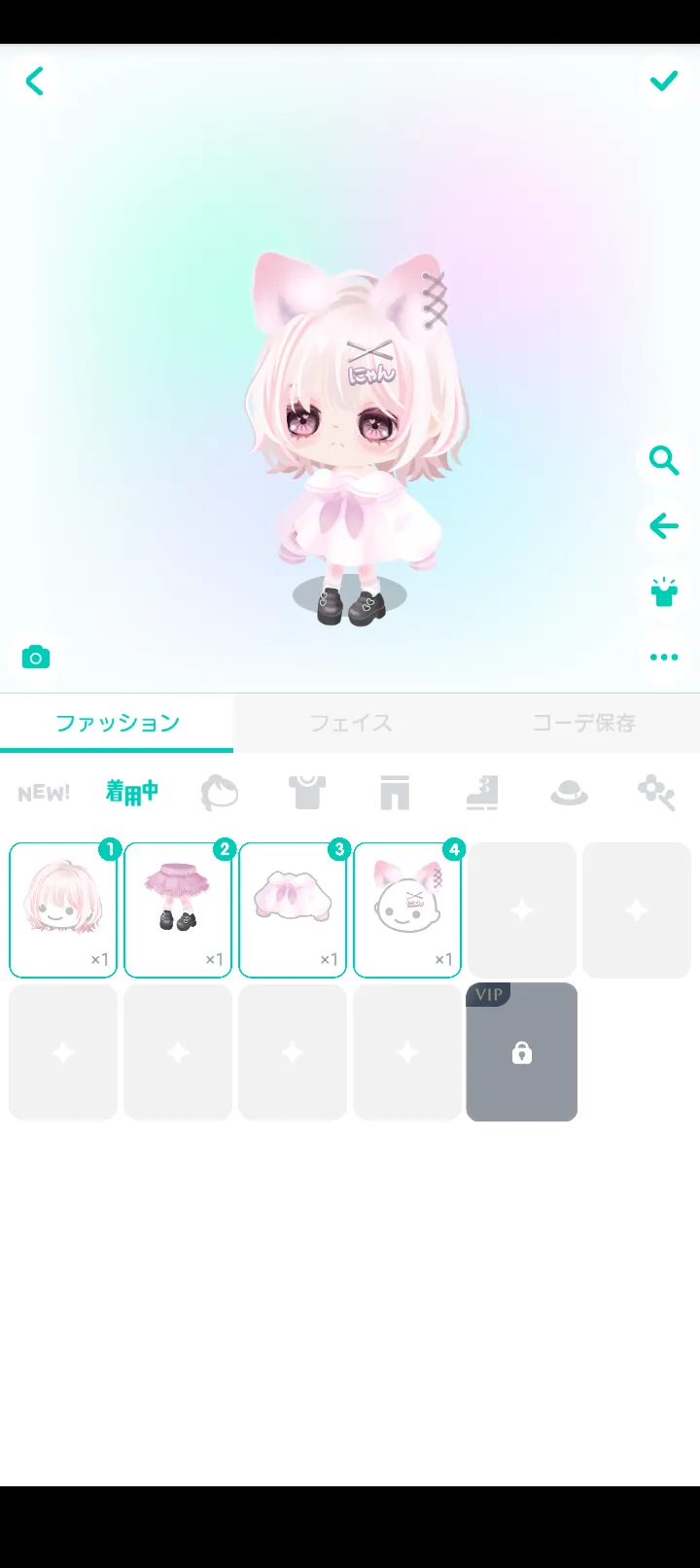This screenshot has height=1568, width=700.
Task: Select the ファッション tab
Action: pyautogui.click(x=117, y=723)
